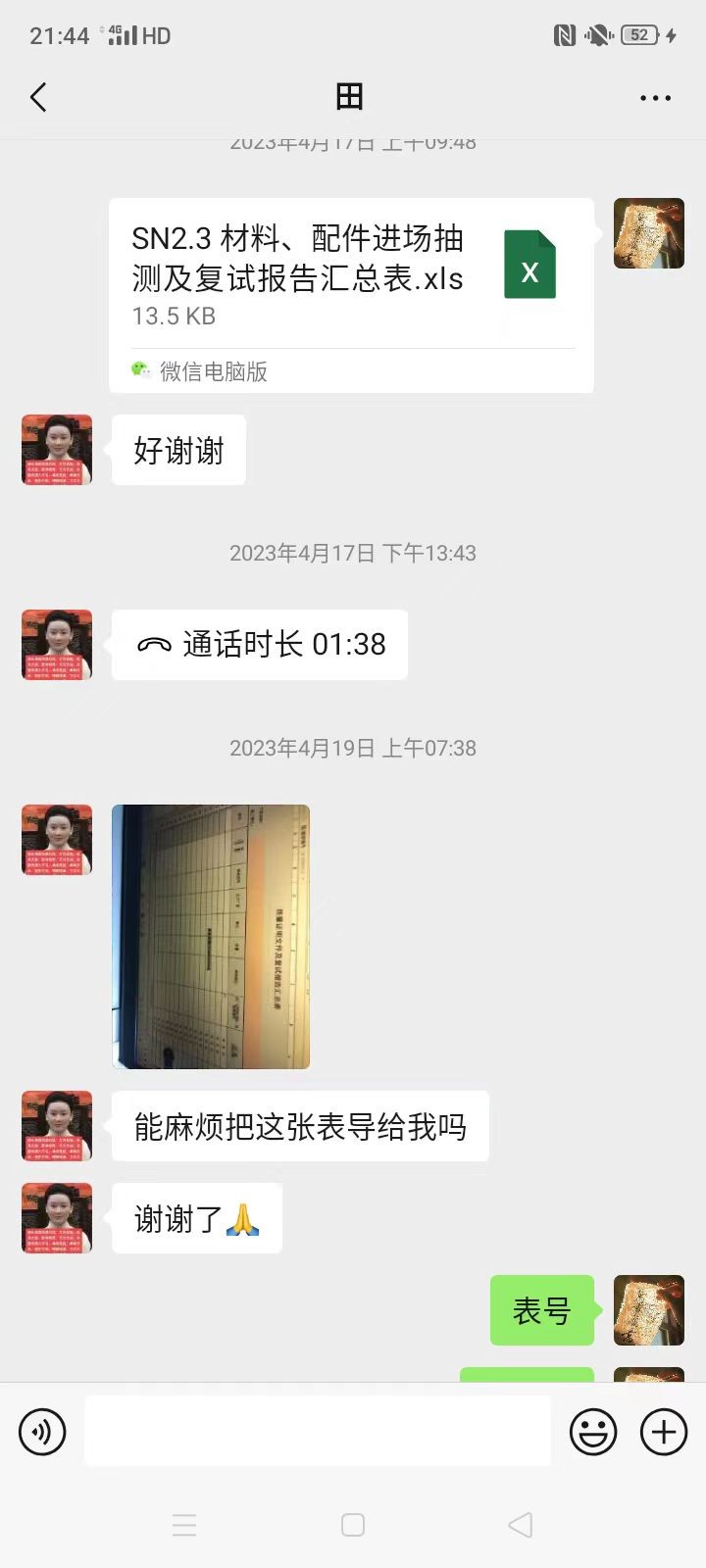Tap the system back triangle

pyautogui.click(x=521, y=1525)
